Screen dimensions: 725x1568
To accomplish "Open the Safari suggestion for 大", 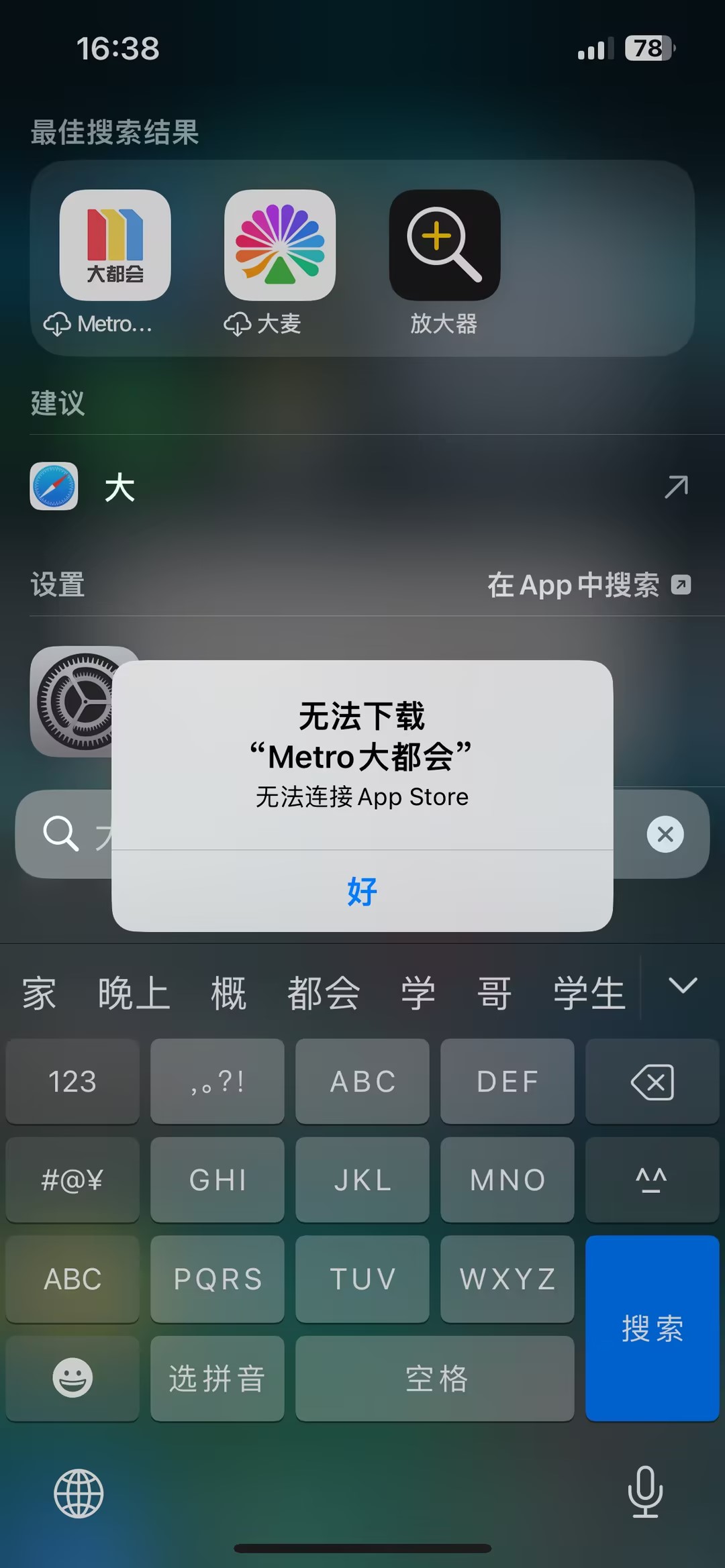I will coord(361,487).
